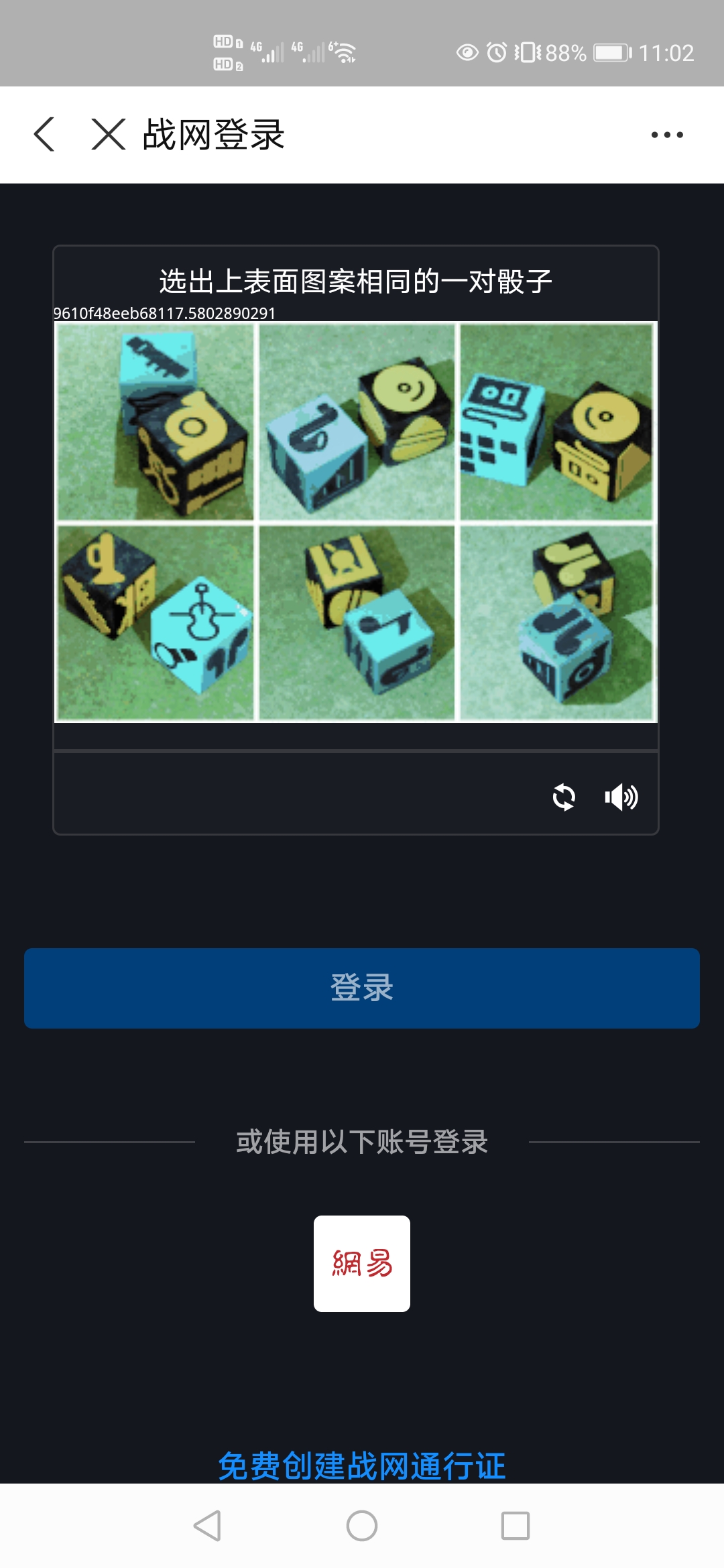Screen dimensions: 724x1568
Task: Select dice tile with blue robot-face cube
Action: pyautogui.click(x=556, y=422)
